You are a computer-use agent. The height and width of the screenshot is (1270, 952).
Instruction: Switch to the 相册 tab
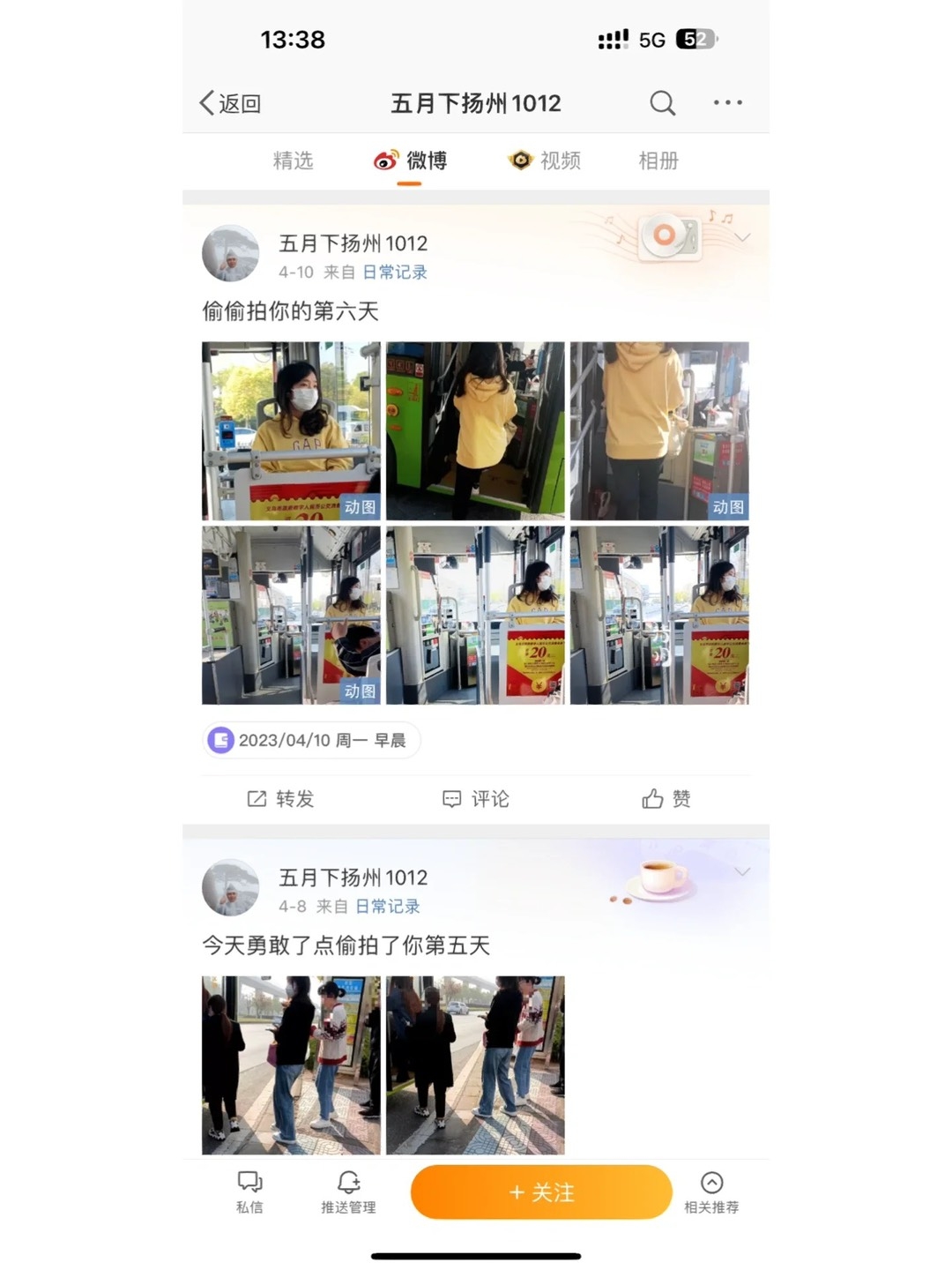658,161
